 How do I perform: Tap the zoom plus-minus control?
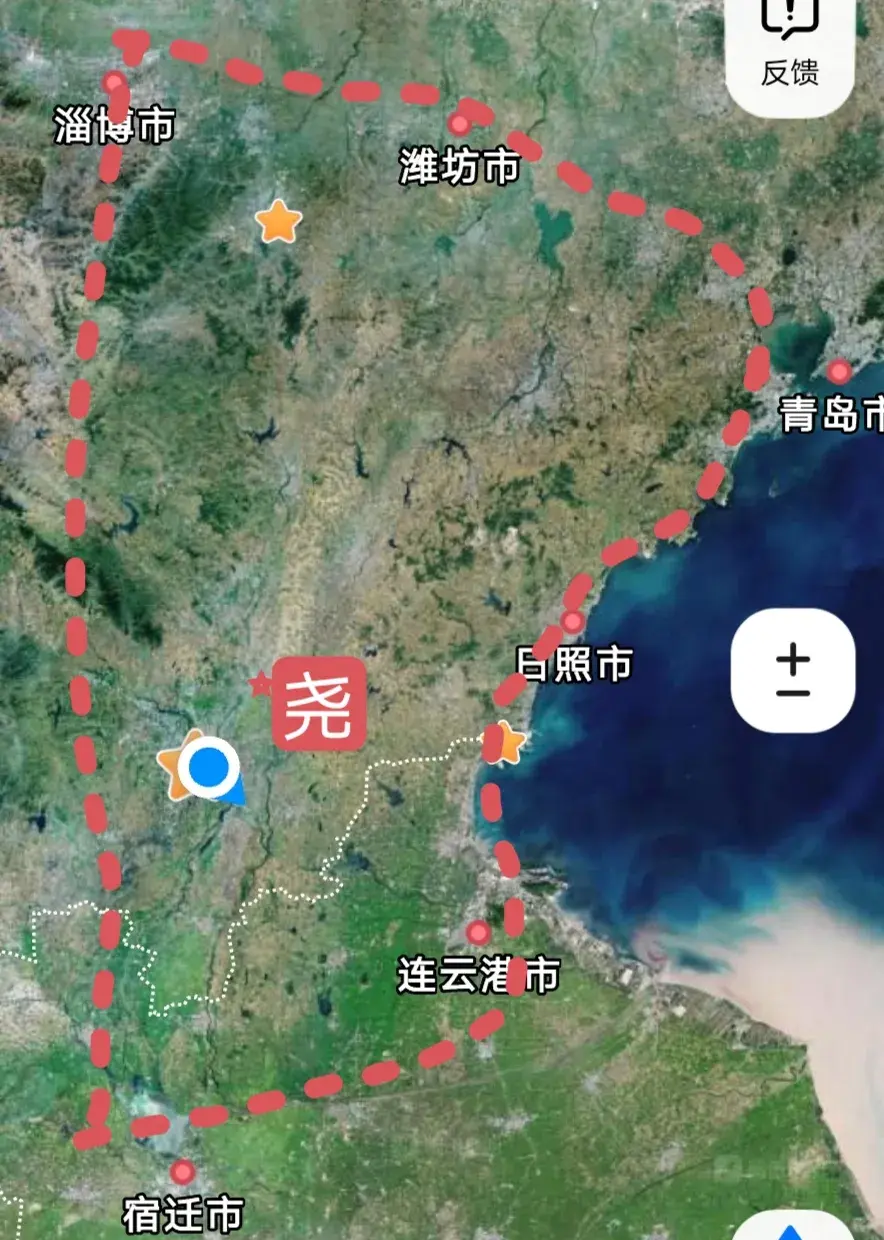792,671
